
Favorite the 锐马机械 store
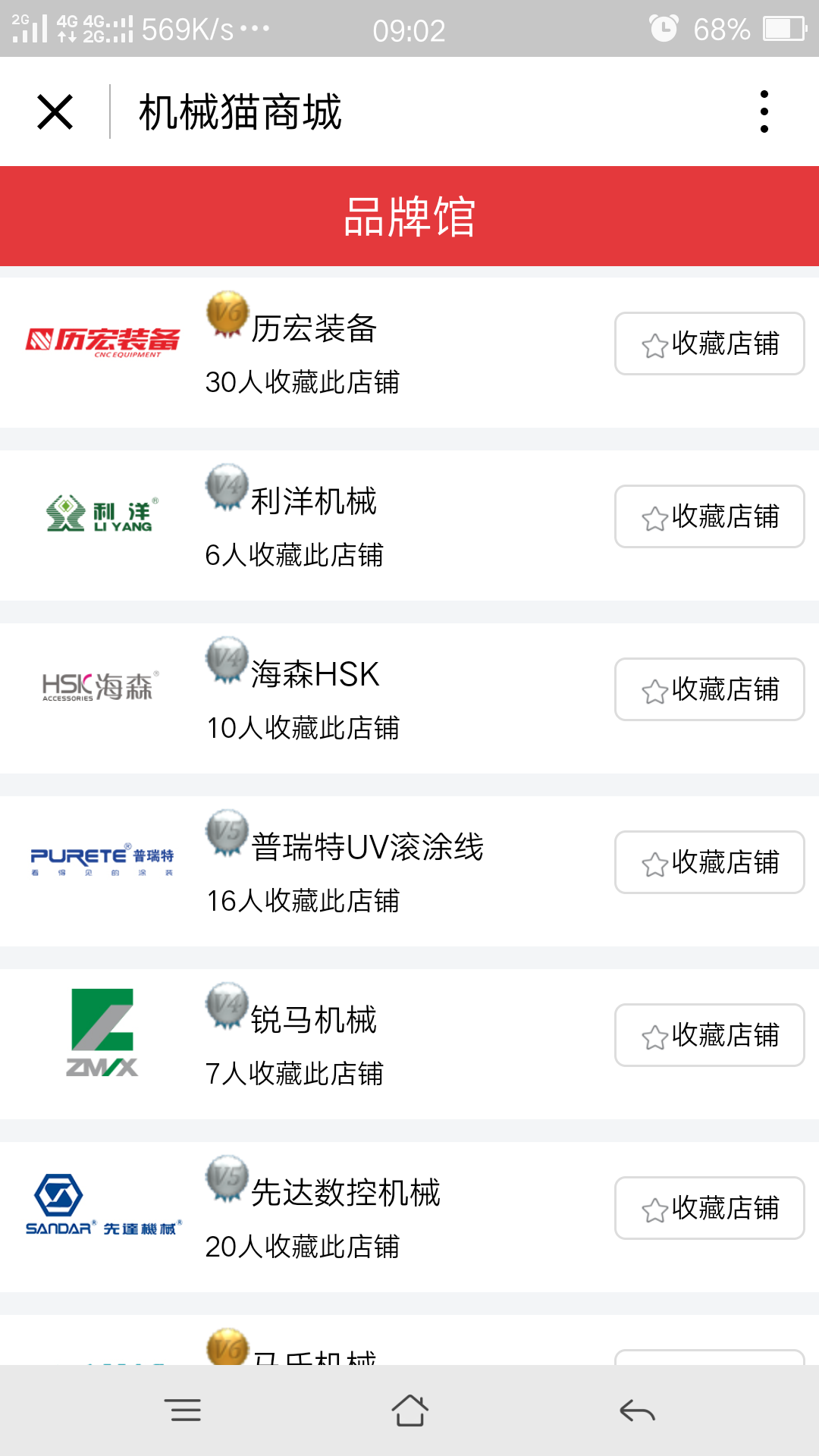[709, 1035]
